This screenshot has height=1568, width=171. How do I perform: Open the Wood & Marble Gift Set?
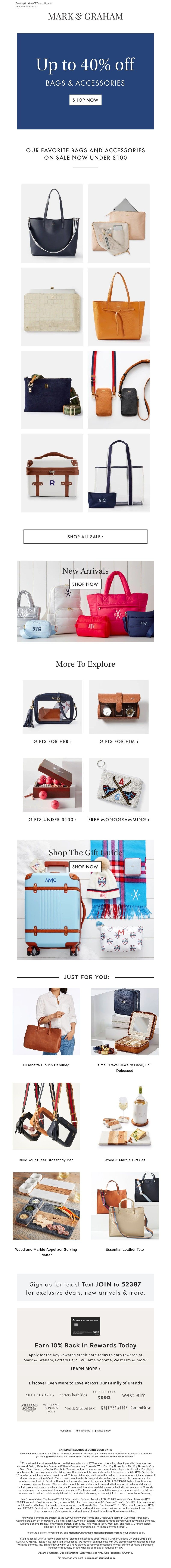[125, 1160]
